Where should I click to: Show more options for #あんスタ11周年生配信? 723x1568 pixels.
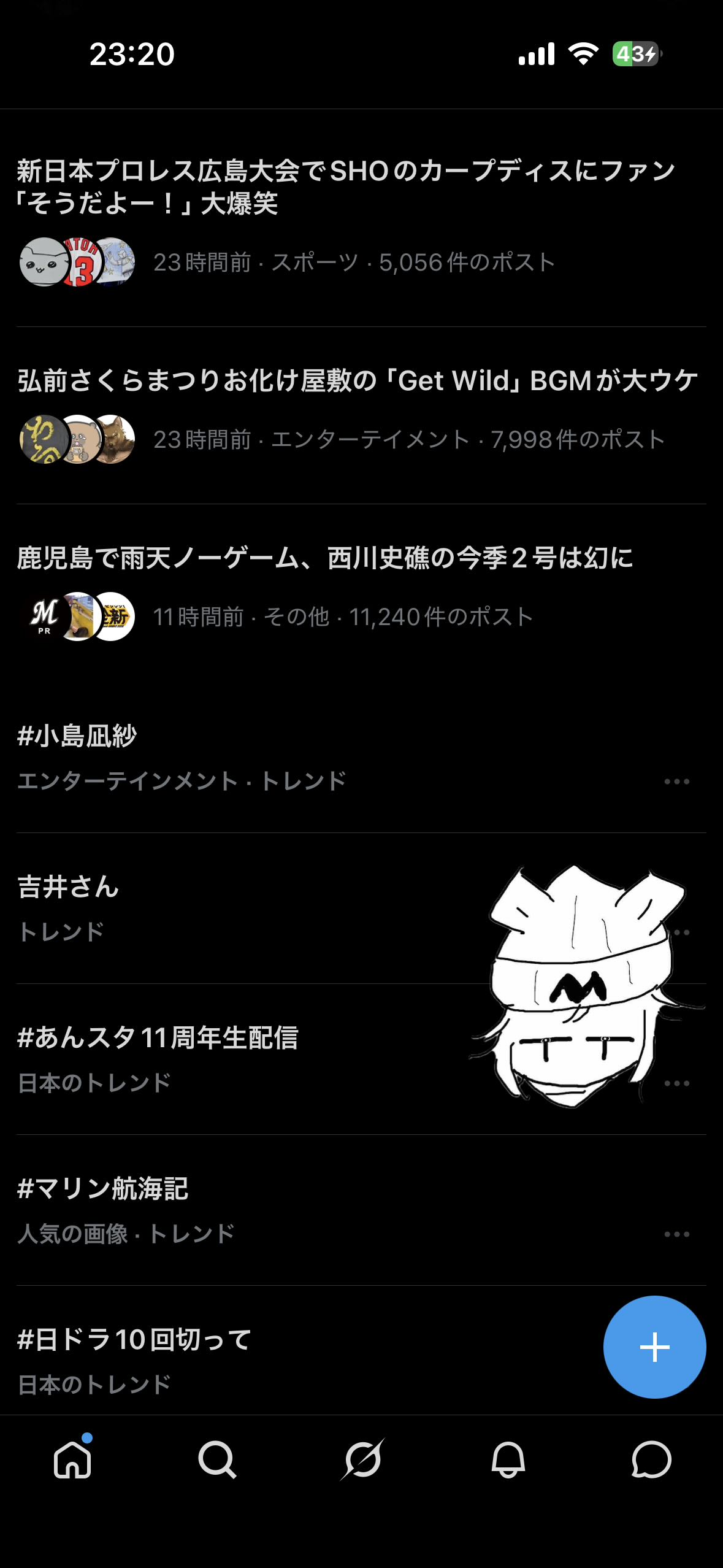coord(676,1083)
